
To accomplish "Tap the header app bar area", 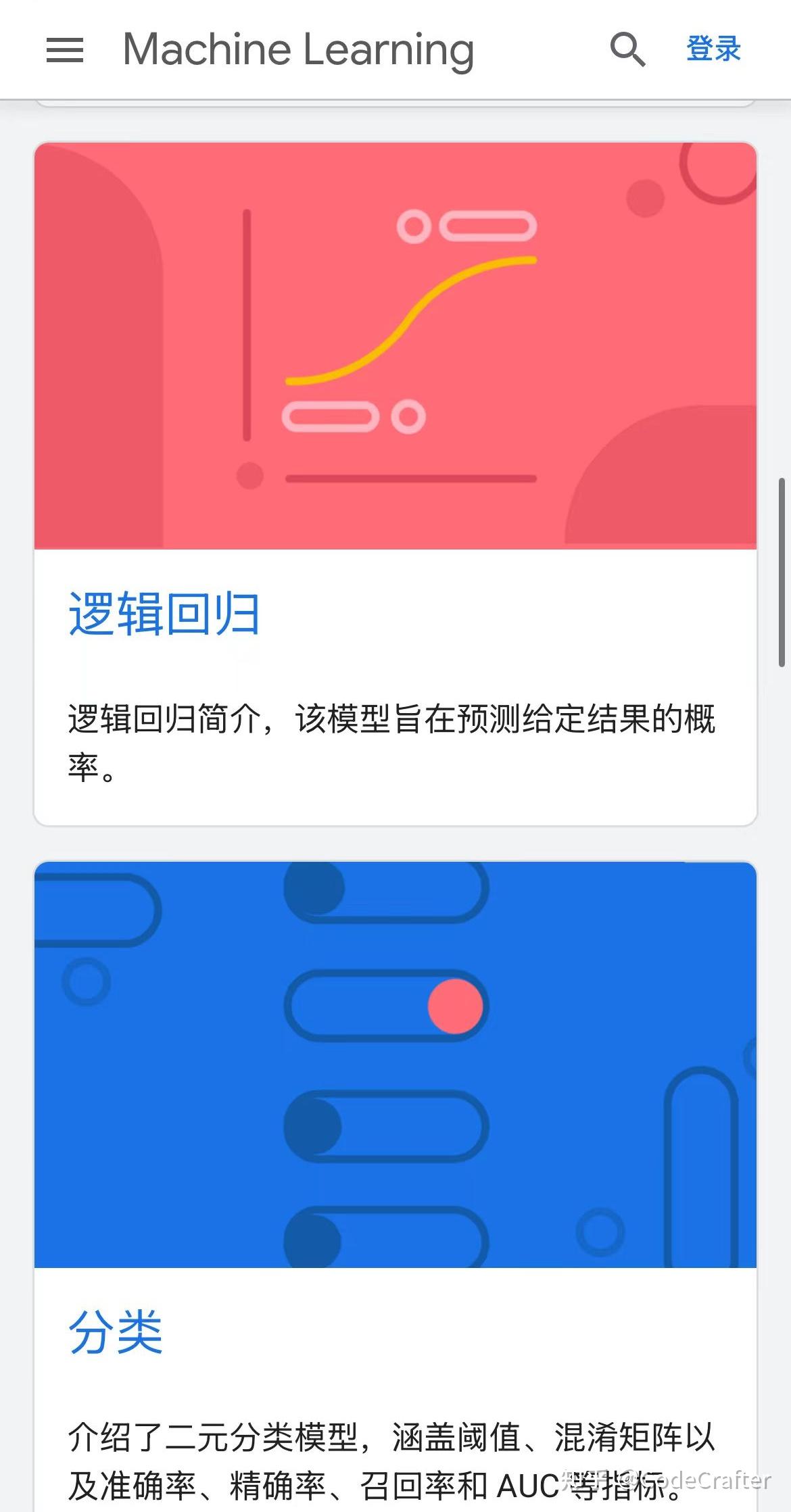I will coord(395,49).
